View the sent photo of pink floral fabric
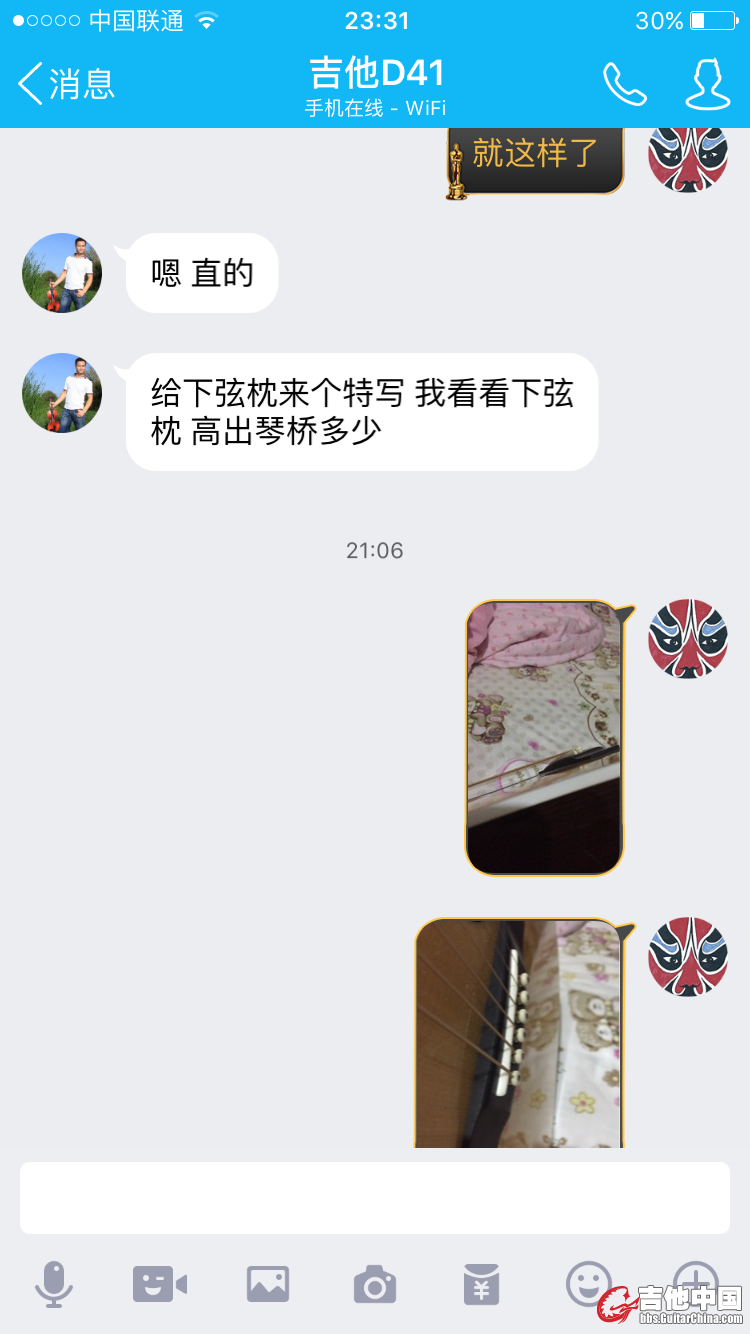The height and width of the screenshot is (1334, 750). click(544, 738)
